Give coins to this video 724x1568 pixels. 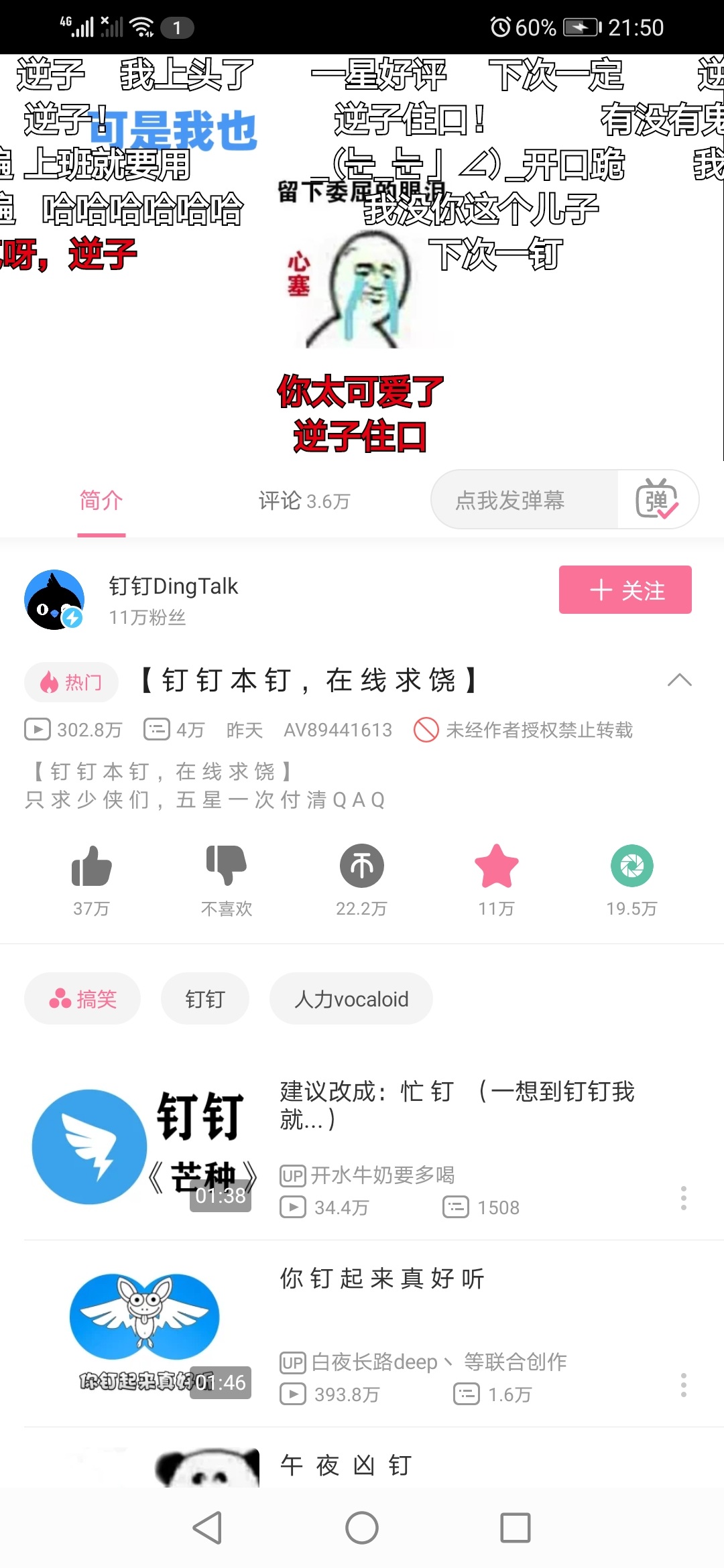[361, 866]
